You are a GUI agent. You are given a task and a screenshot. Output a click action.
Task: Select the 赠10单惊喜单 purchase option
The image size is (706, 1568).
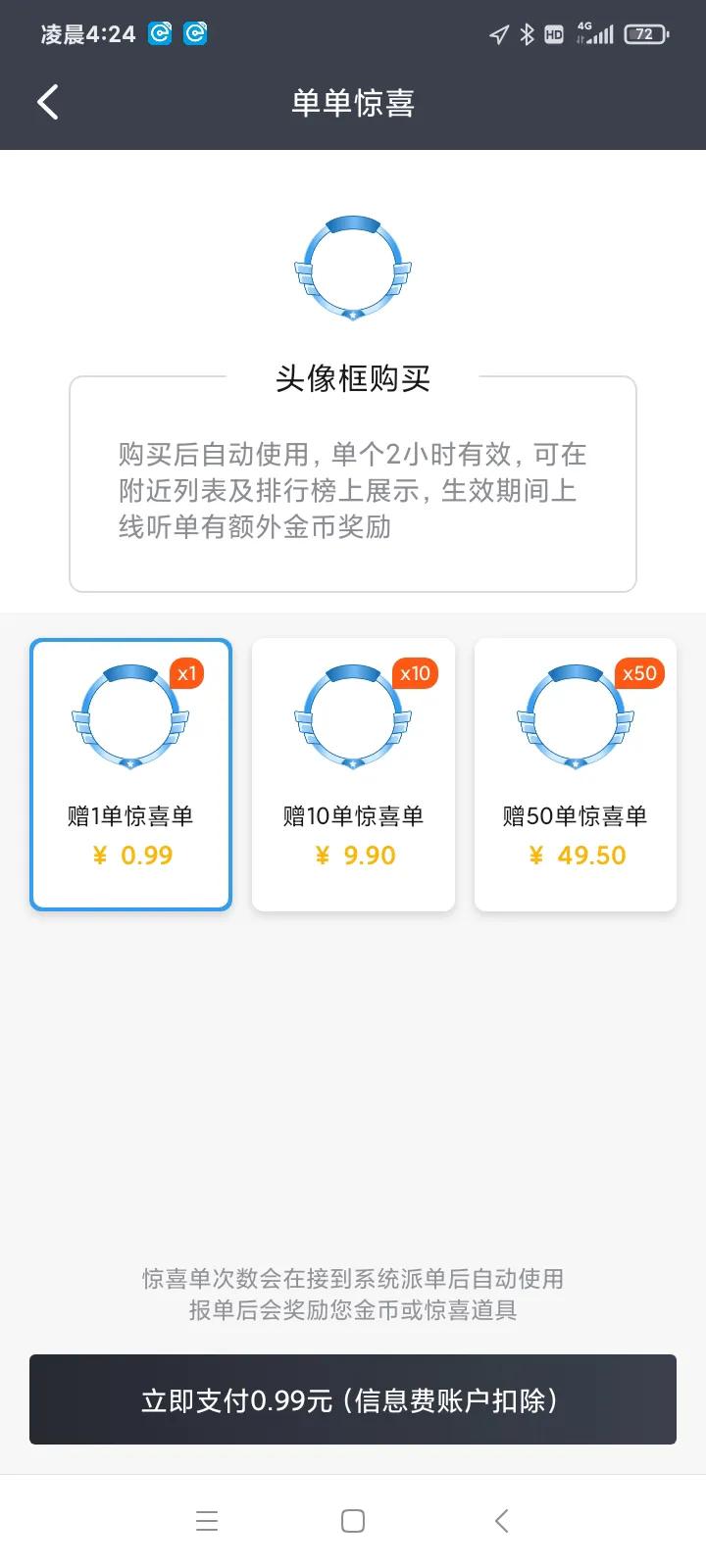click(x=353, y=774)
